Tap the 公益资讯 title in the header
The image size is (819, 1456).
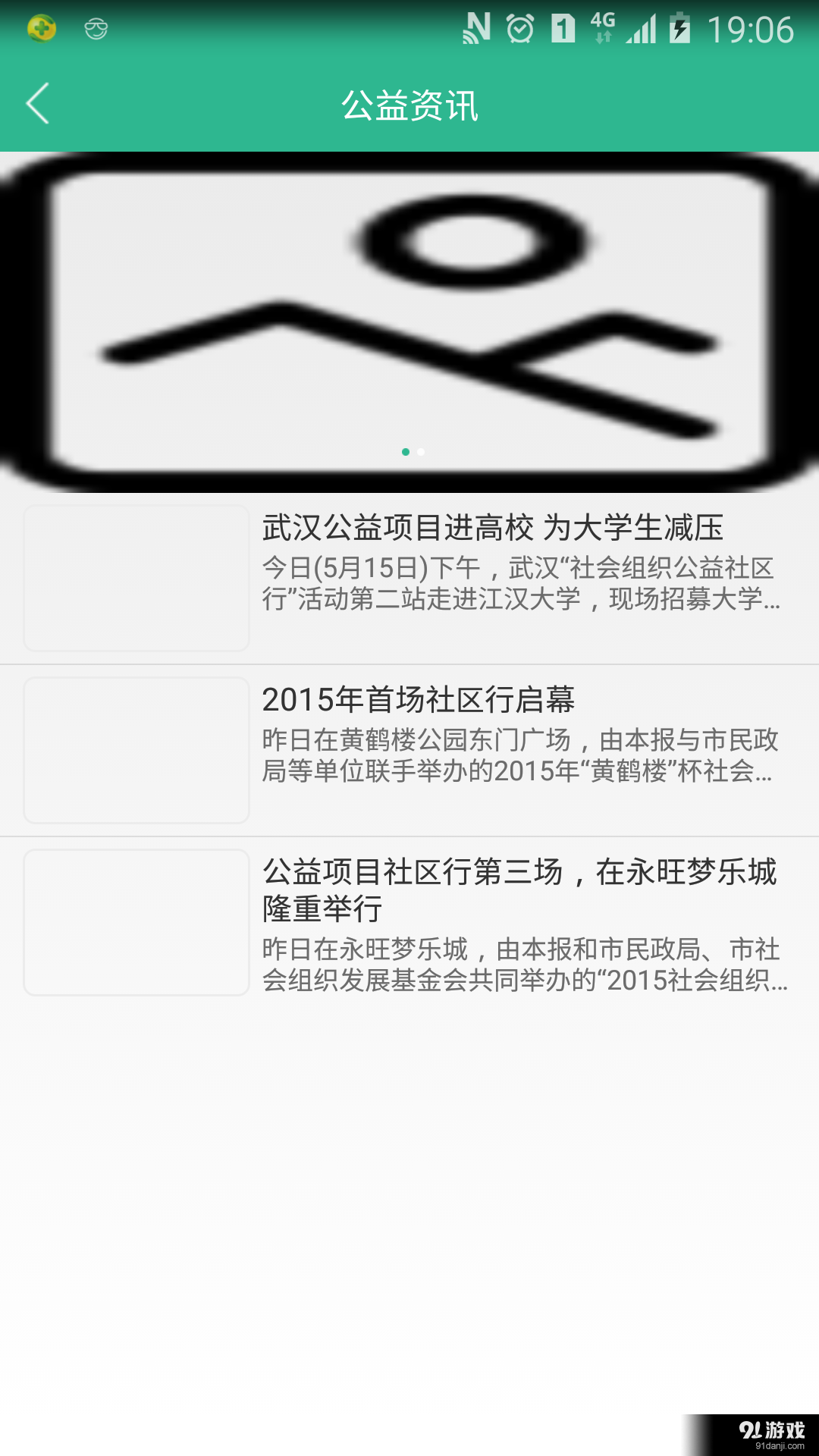click(409, 107)
